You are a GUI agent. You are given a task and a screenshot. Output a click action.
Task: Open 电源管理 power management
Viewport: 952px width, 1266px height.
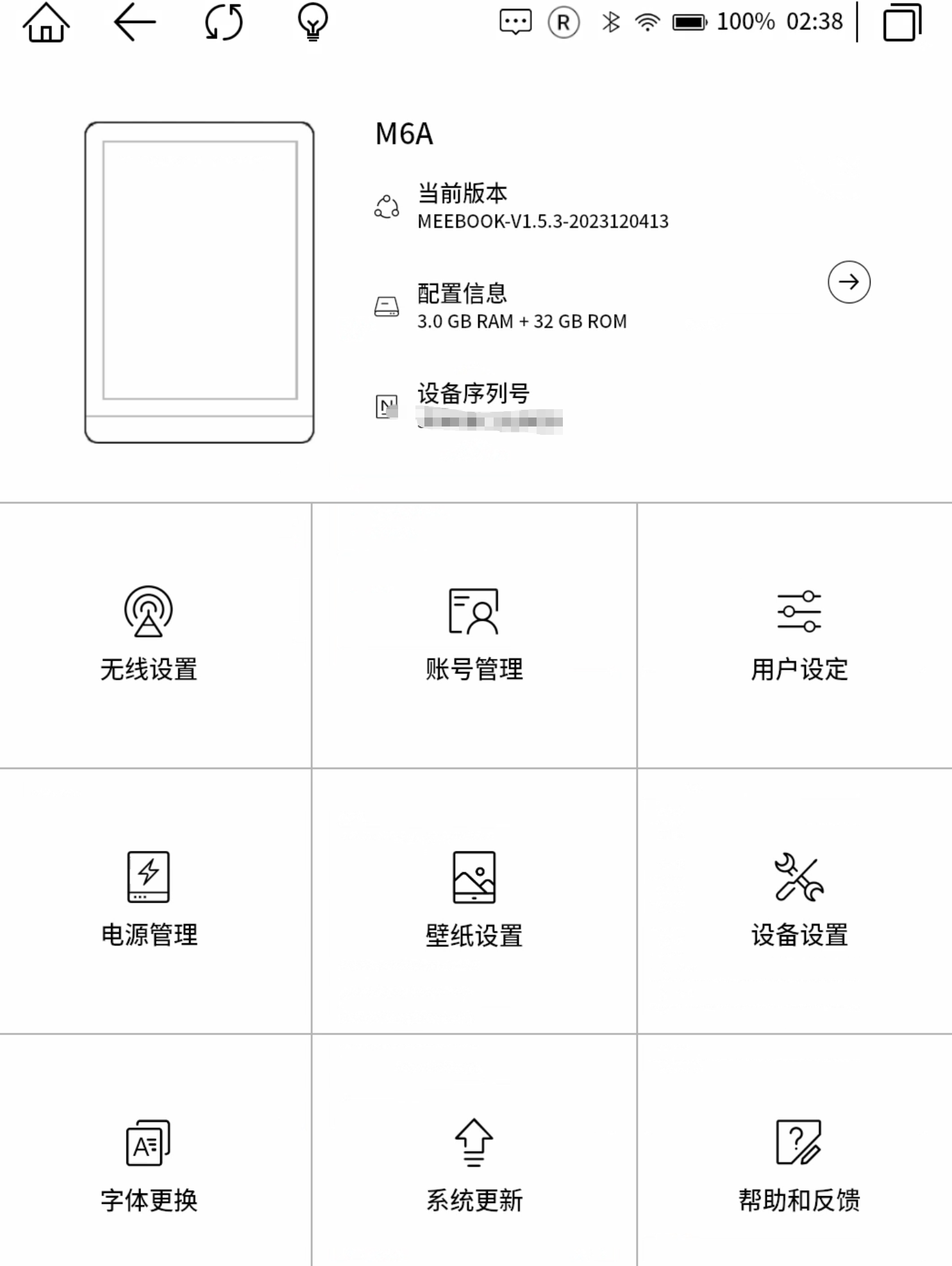[149, 900]
